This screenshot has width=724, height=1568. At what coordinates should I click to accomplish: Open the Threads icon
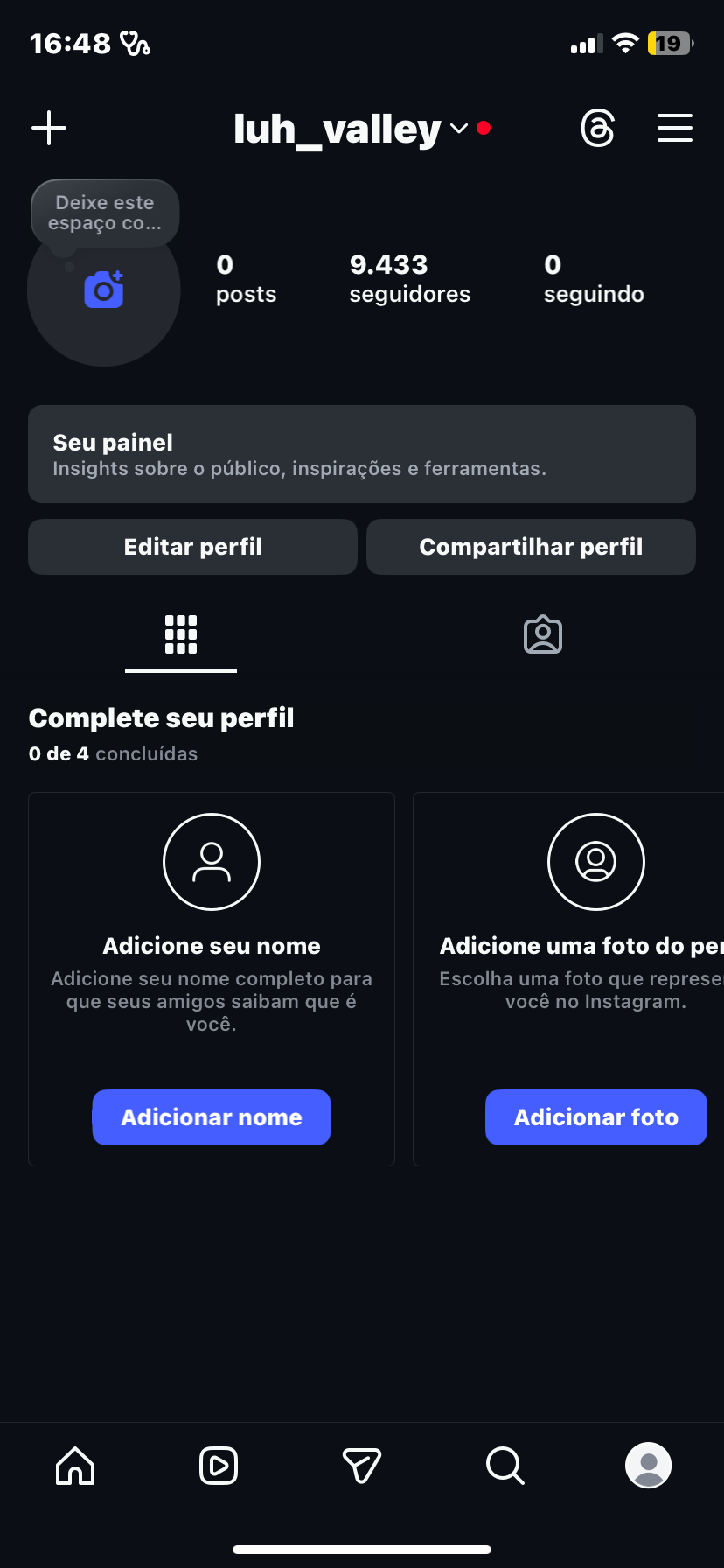click(x=598, y=129)
